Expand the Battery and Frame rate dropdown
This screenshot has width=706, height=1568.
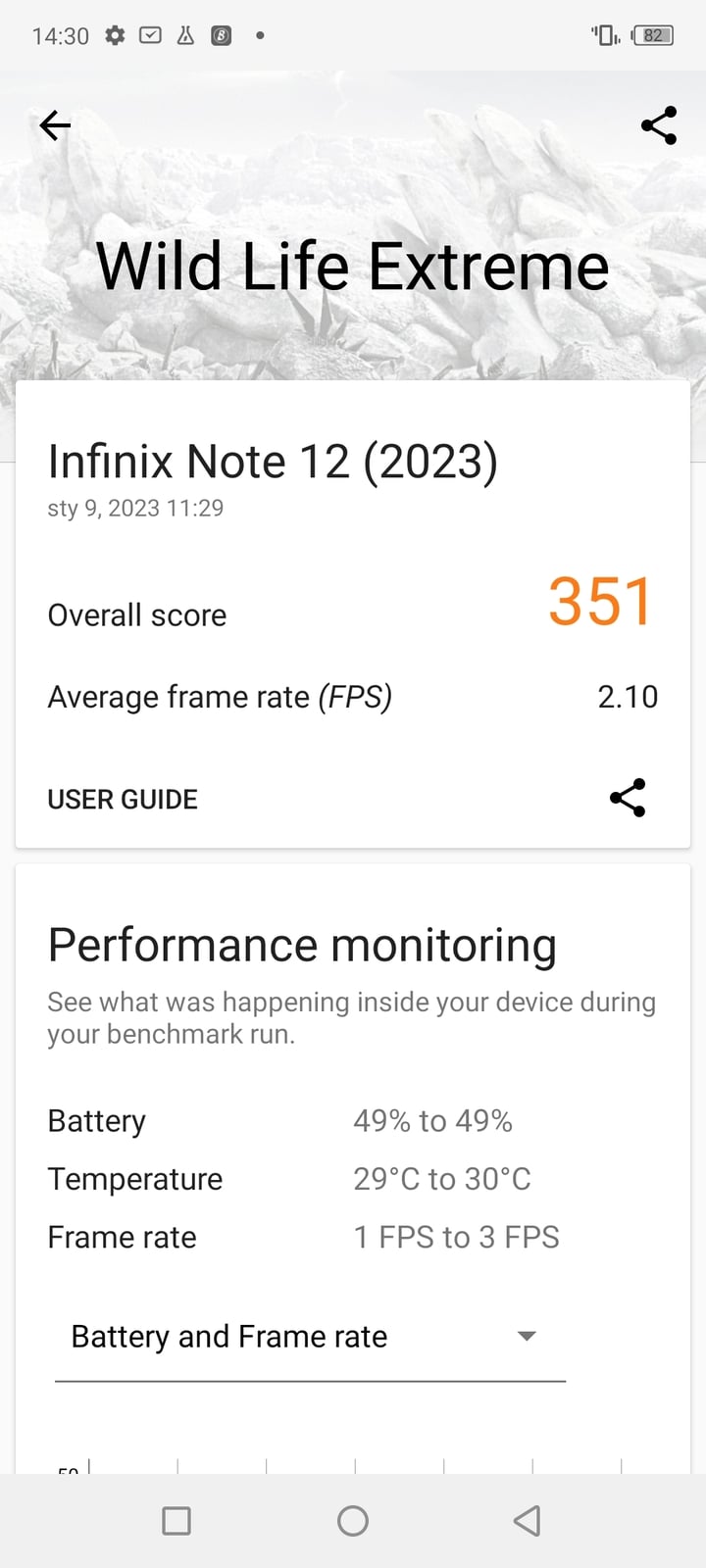click(310, 1337)
